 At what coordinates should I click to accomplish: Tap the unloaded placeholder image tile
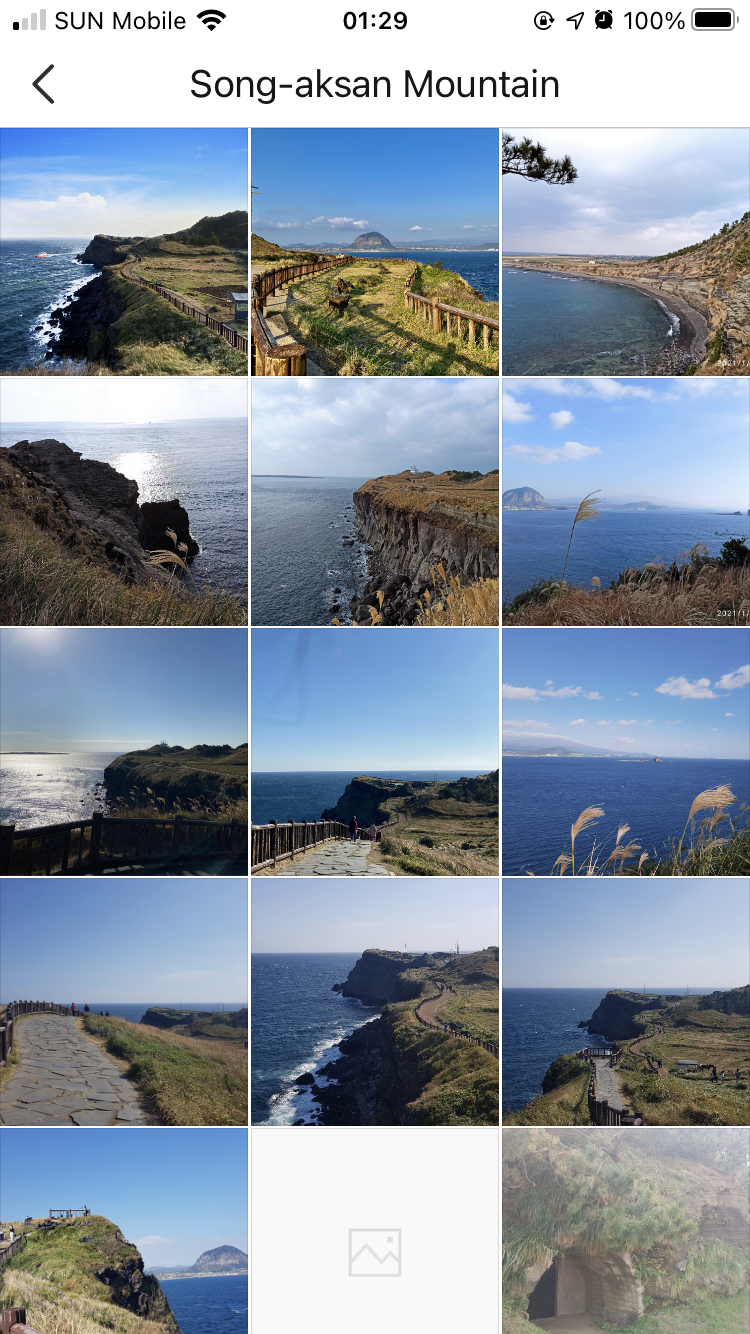coord(375,1232)
